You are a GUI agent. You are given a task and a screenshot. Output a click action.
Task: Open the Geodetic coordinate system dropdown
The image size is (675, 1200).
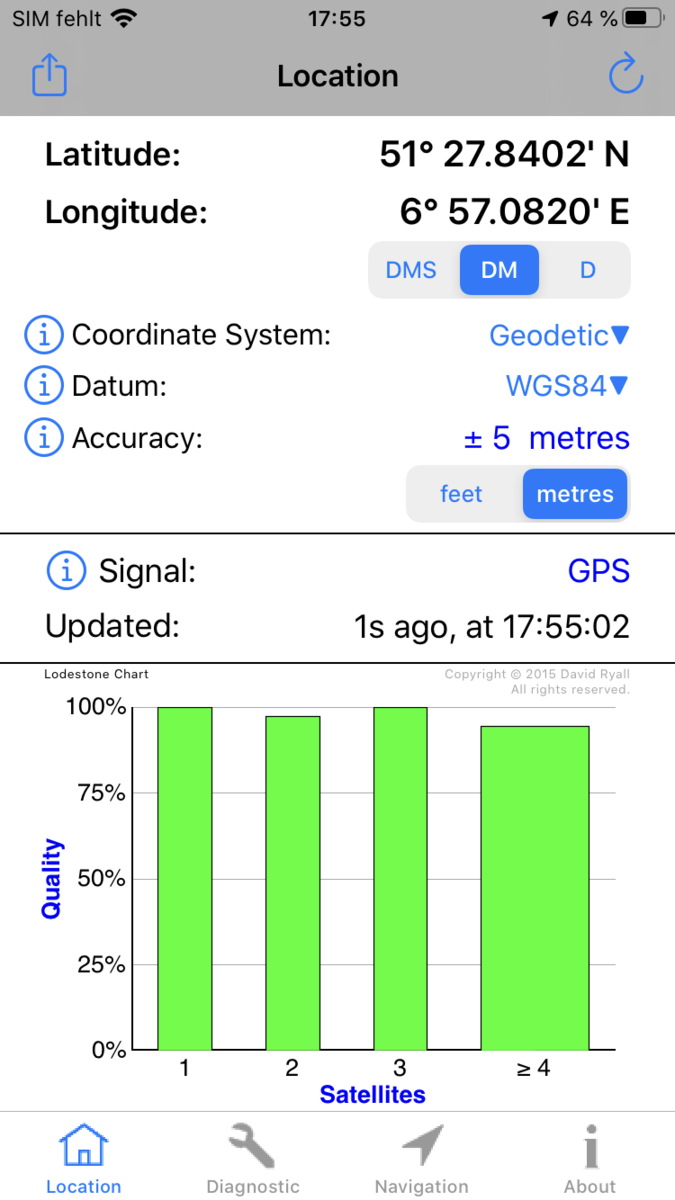point(559,335)
